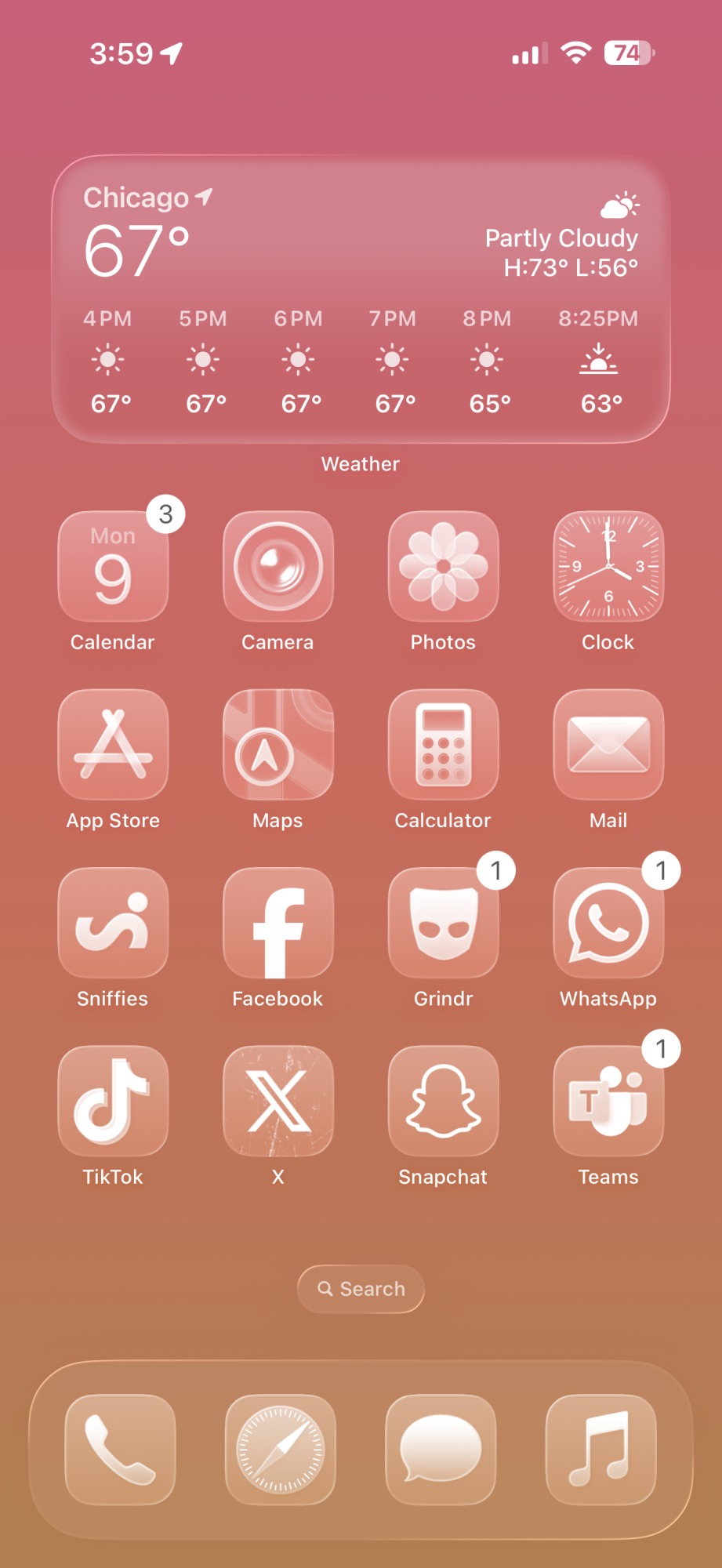Launch the App Store
The height and width of the screenshot is (1568, 722).
(113, 745)
